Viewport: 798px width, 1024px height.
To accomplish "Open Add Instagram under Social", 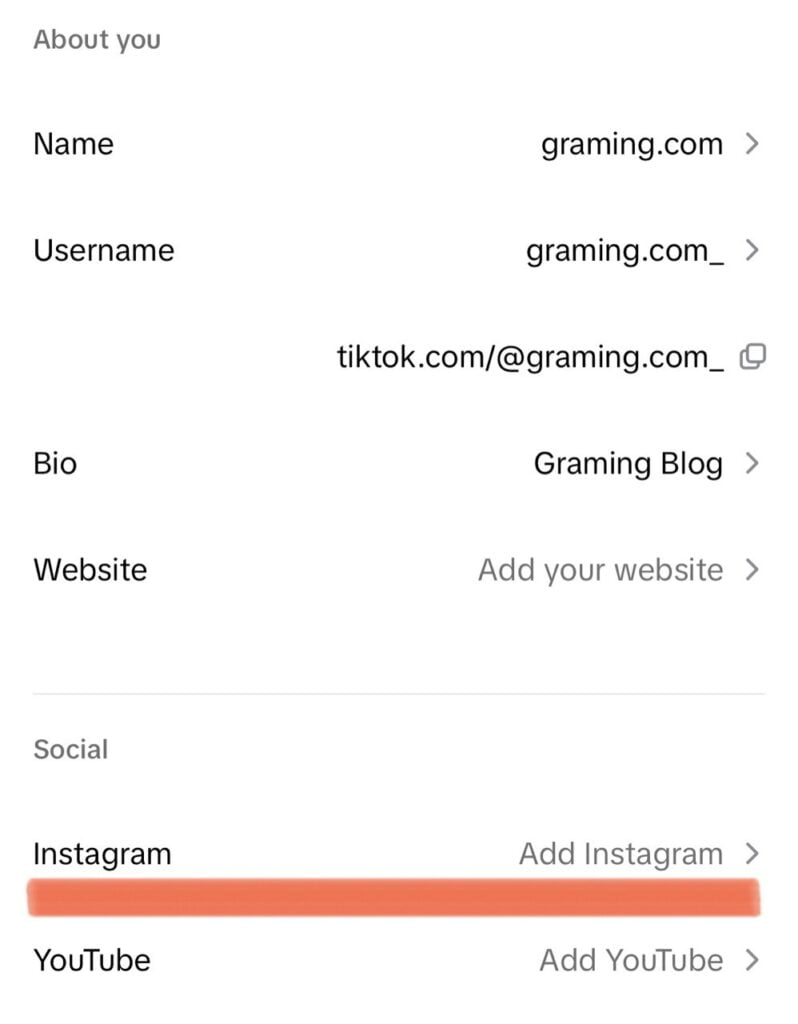I will point(620,854).
